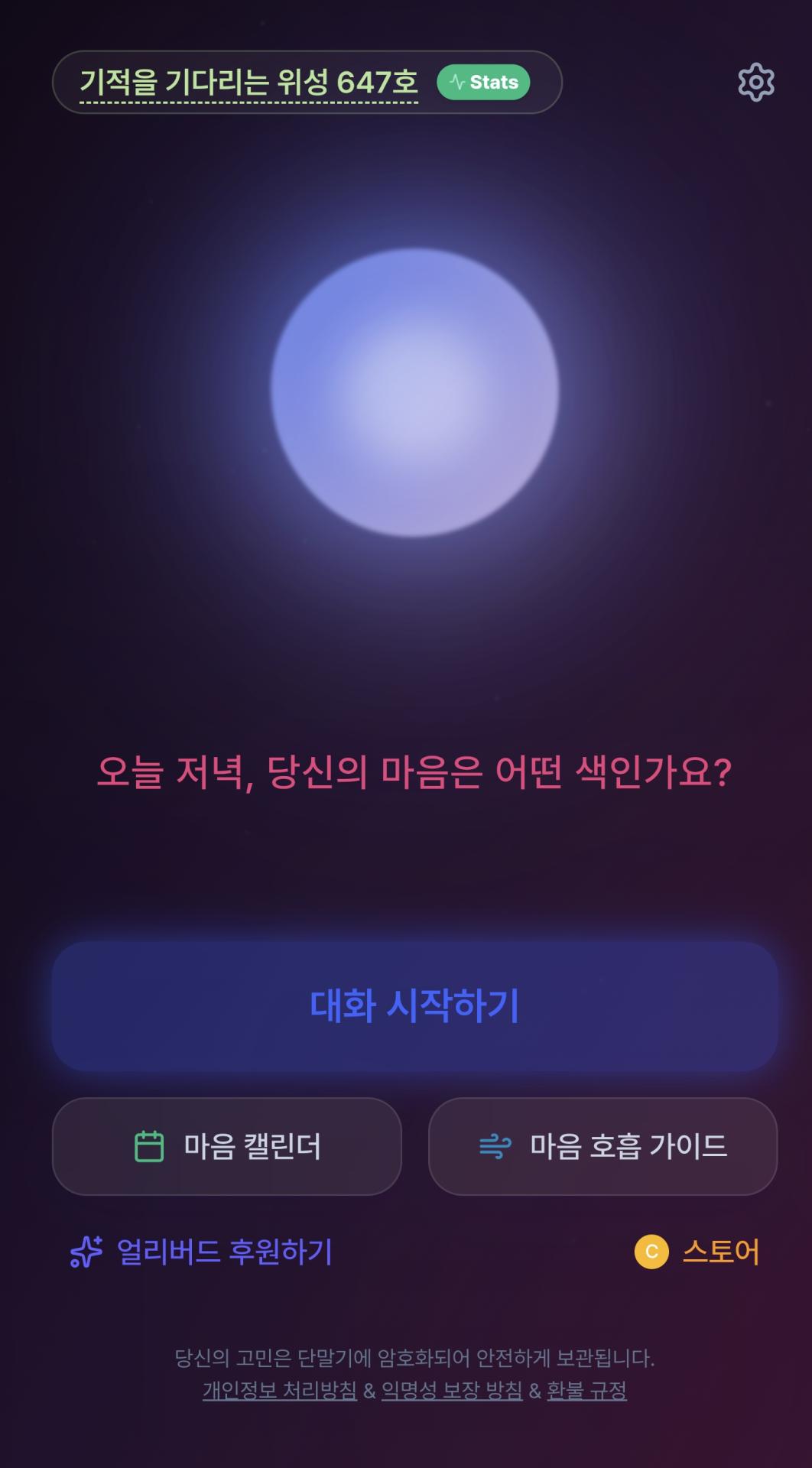
Task: Open the settings gear icon
Action: (x=756, y=82)
